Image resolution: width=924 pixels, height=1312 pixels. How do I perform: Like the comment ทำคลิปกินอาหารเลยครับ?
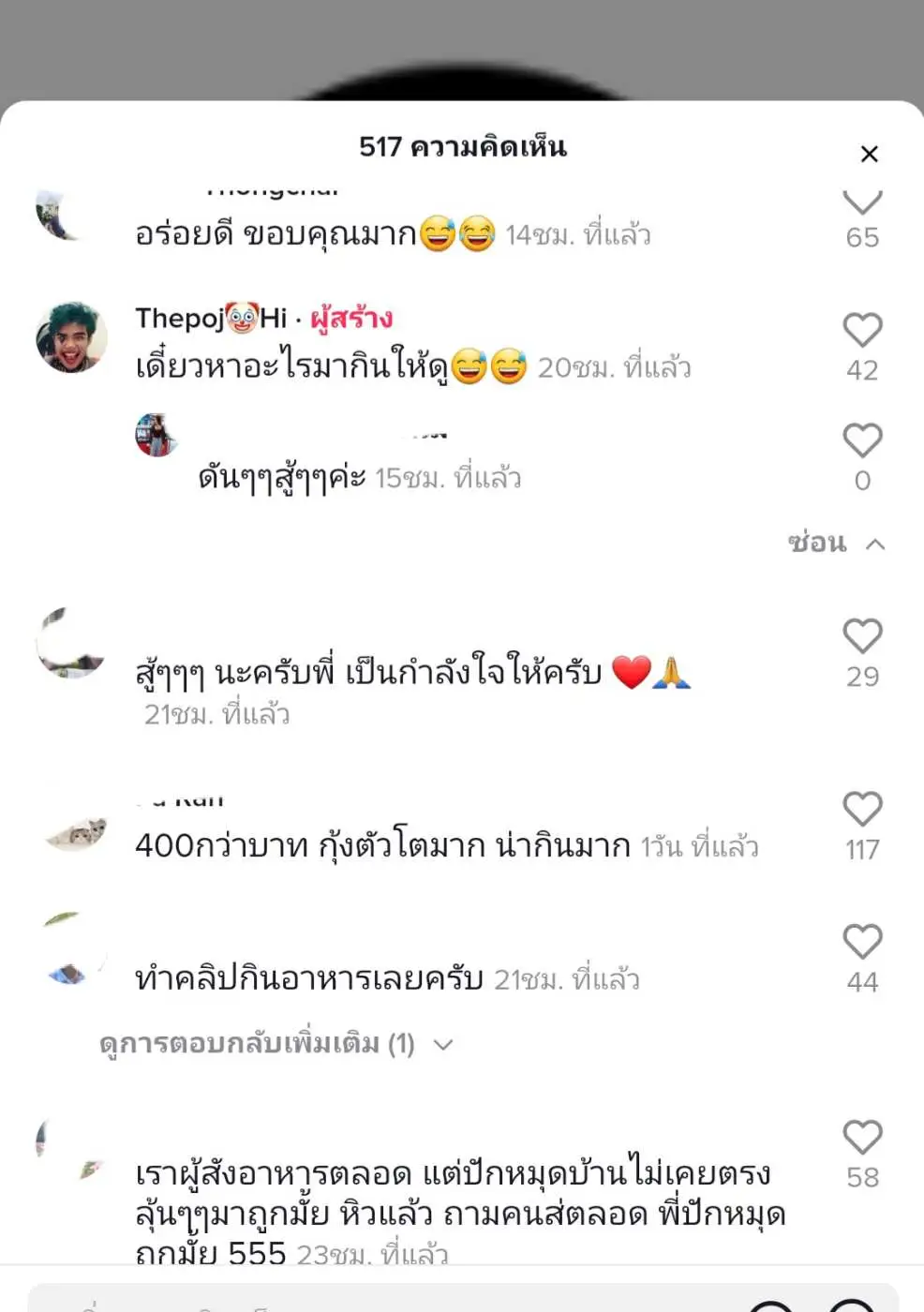[x=862, y=943]
